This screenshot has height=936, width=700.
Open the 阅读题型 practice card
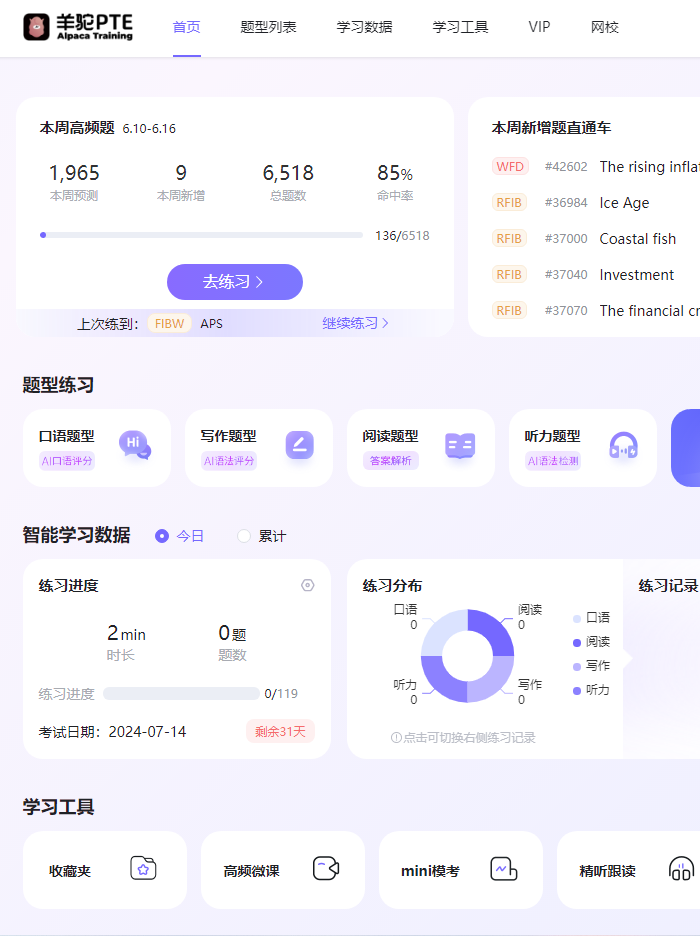coord(420,447)
